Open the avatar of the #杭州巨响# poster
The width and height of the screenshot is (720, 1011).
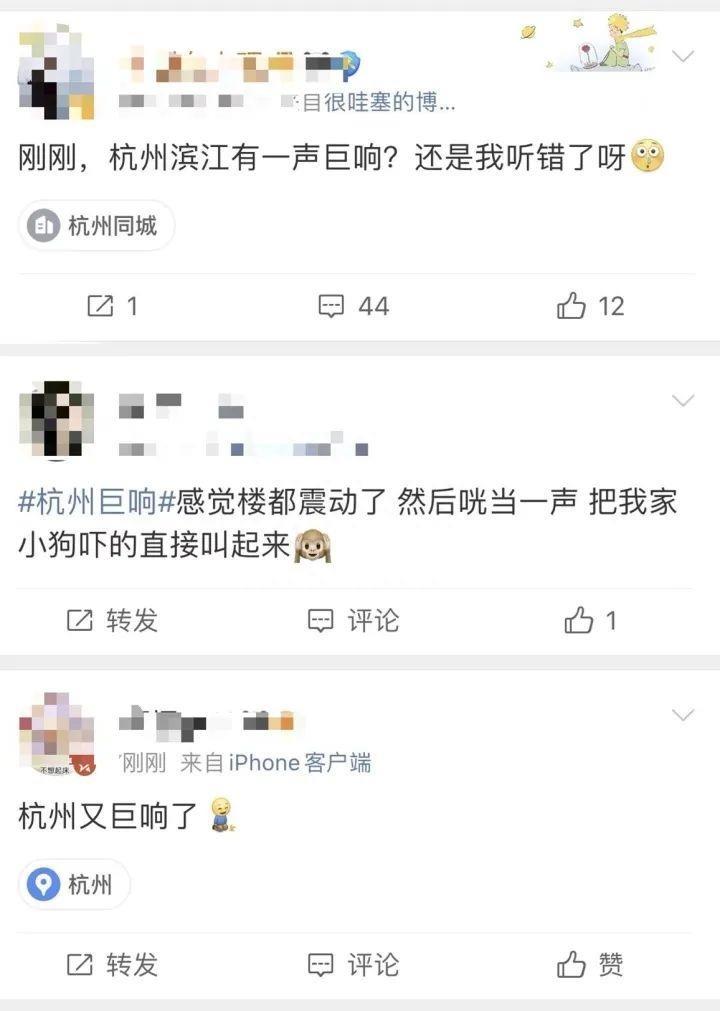pos(56,420)
